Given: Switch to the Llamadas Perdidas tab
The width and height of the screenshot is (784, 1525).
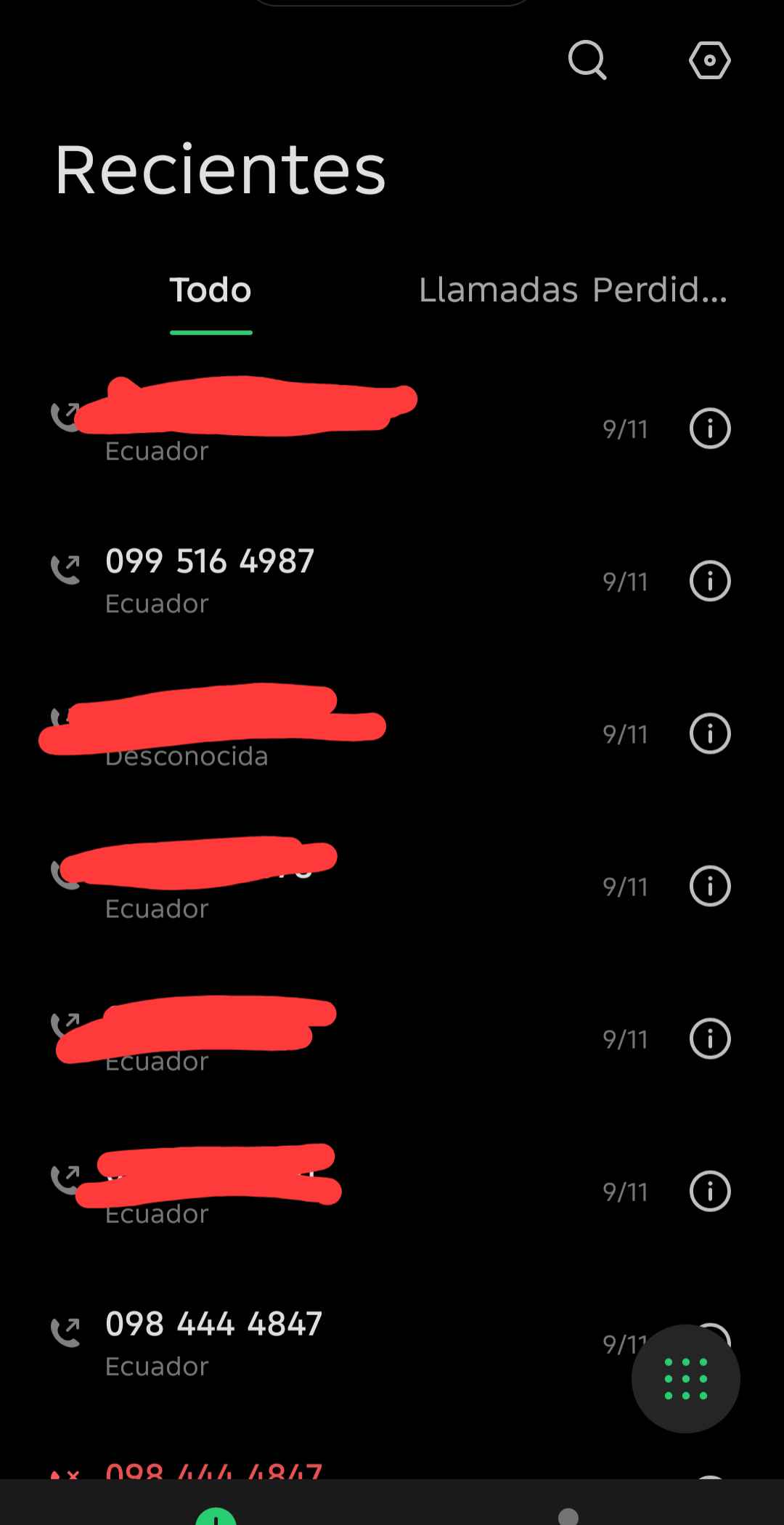Looking at the screenshot, I should (573, 290).
